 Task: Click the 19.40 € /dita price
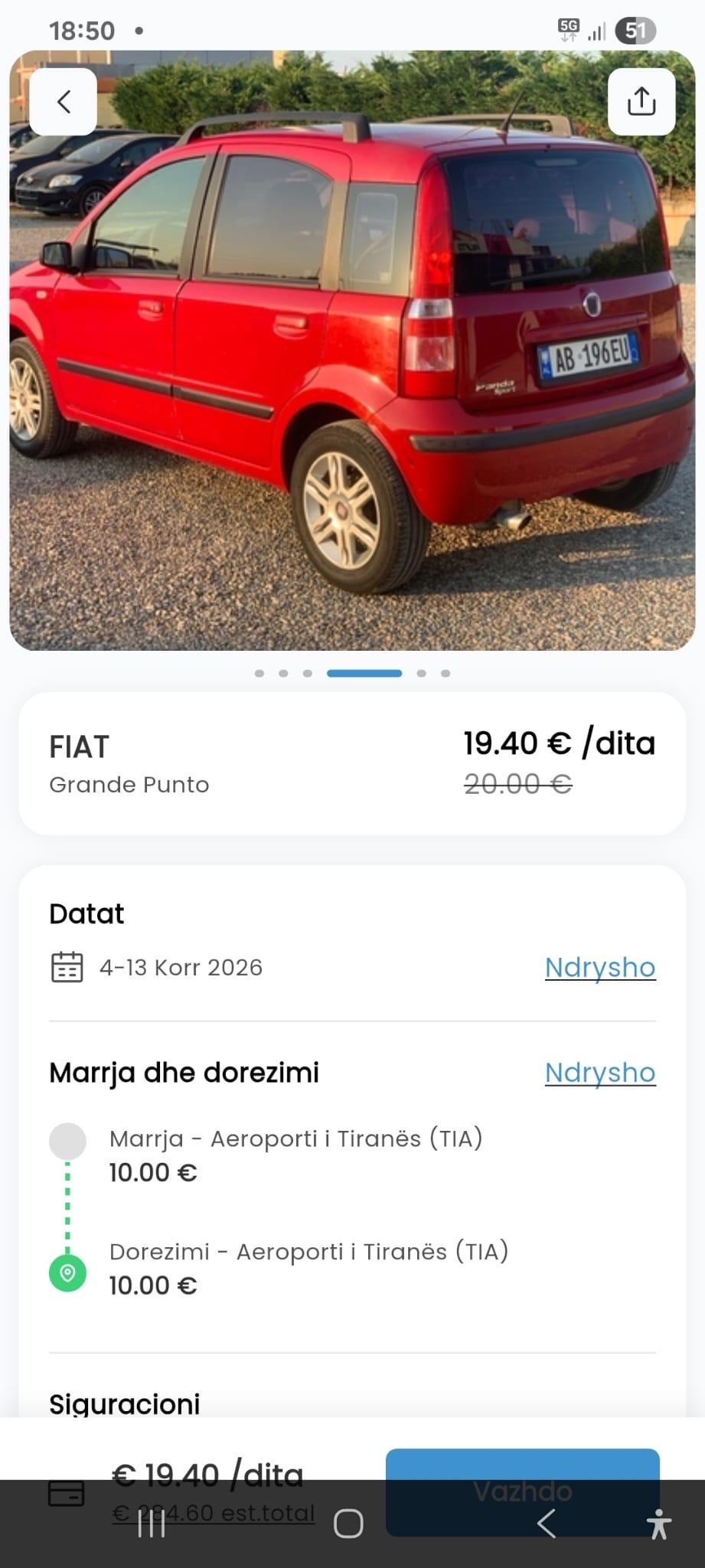coord(558,743)
